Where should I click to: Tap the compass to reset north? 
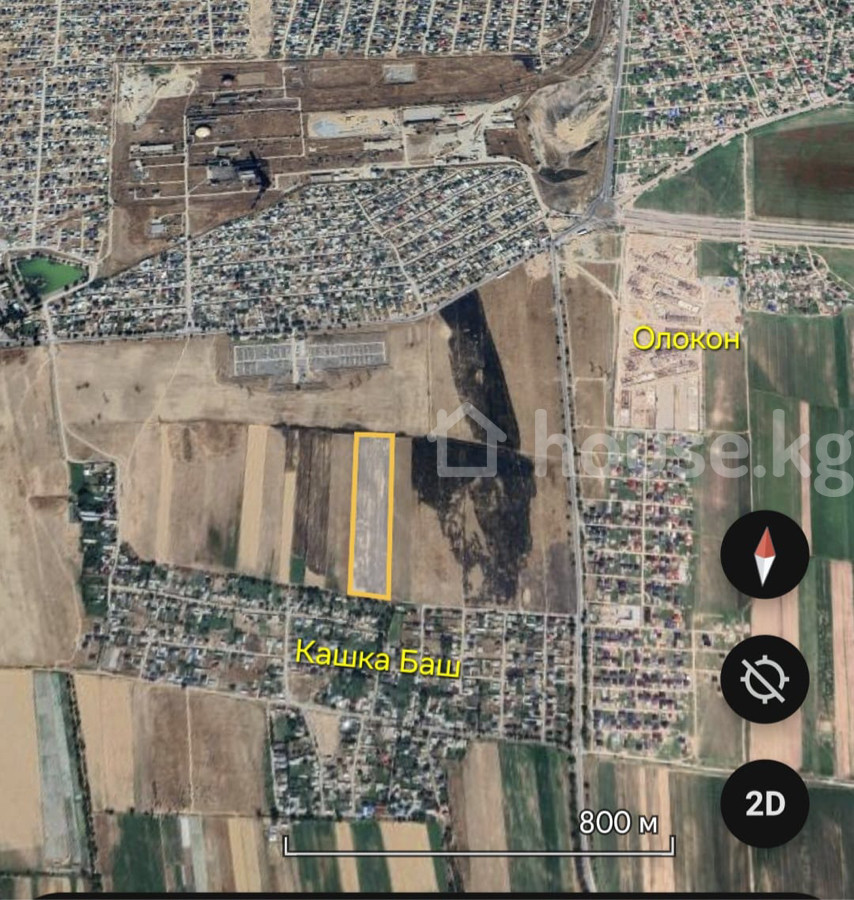[765, 554]
